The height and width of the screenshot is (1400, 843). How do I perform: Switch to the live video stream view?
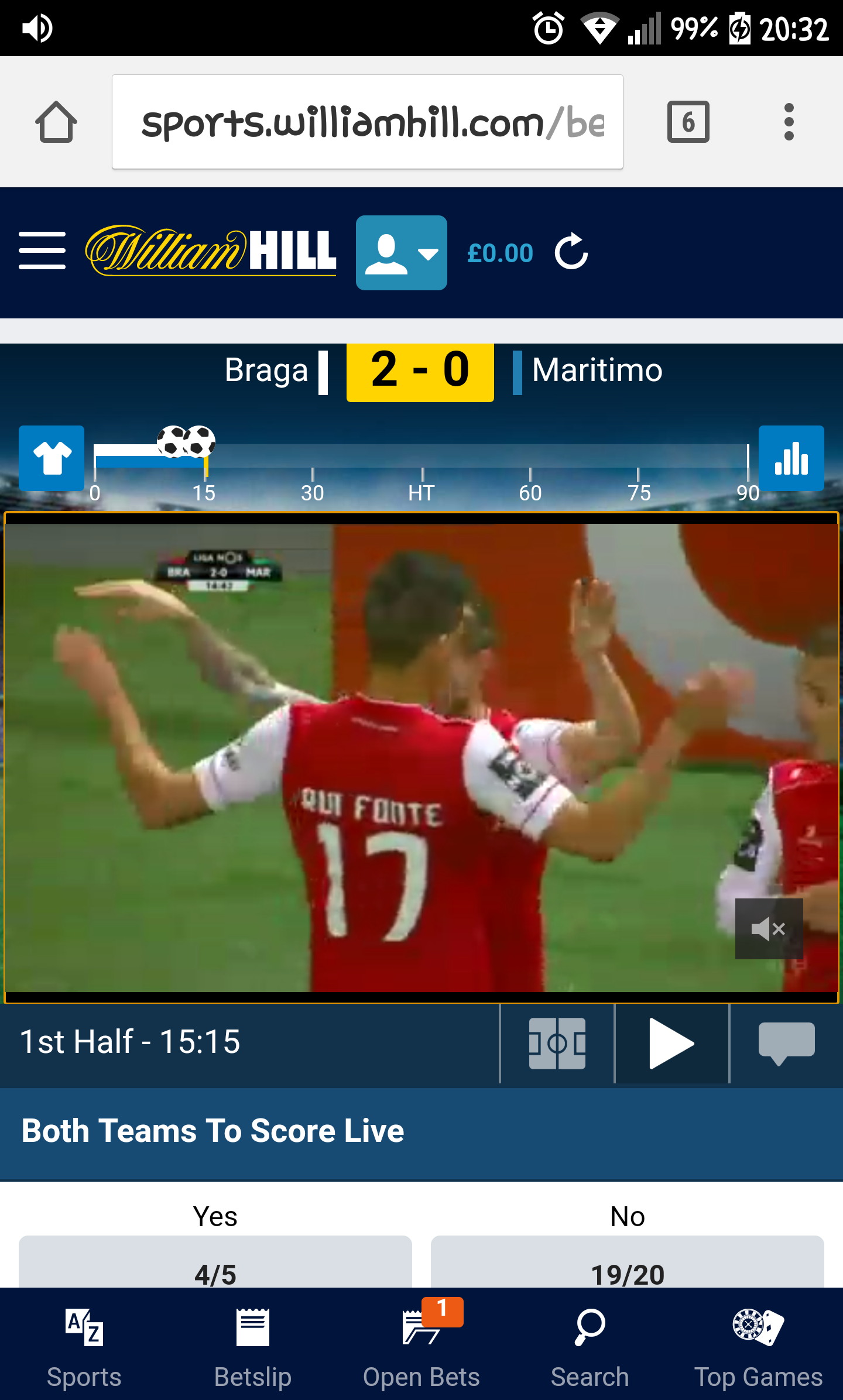pyautogui.click(x=671, y=1044)
